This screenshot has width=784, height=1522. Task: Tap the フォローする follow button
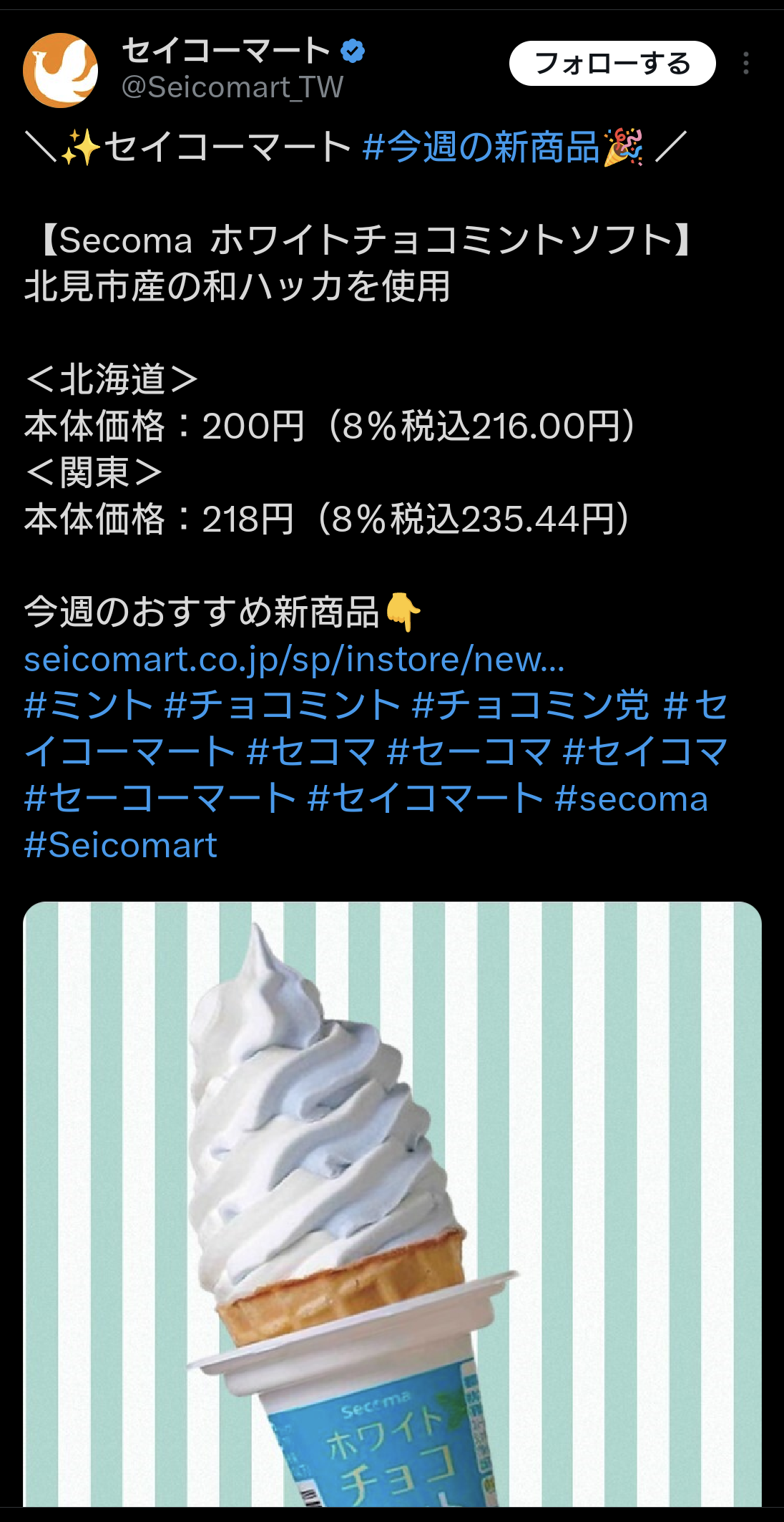[x=612, y=63]
